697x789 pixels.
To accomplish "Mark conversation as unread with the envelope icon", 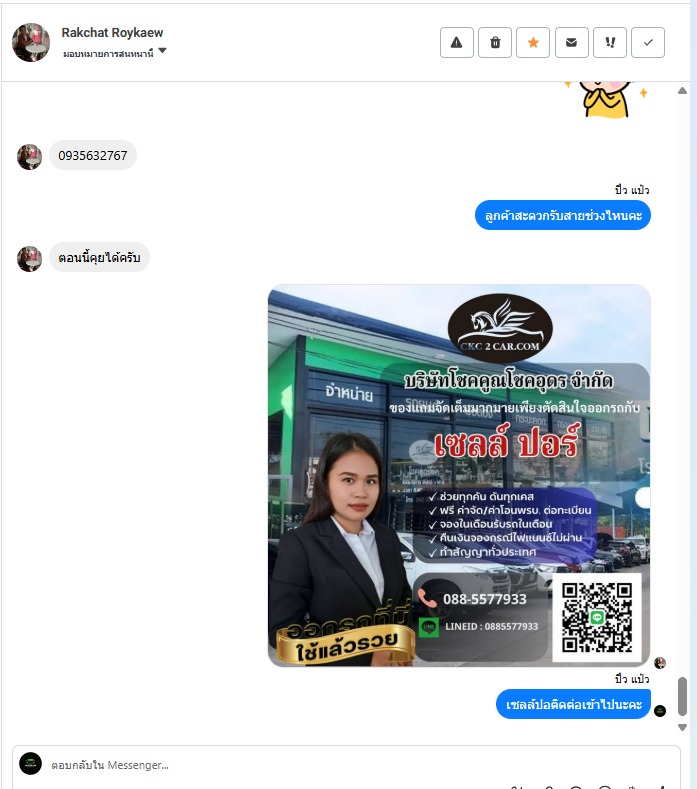I will click(571, 42).
